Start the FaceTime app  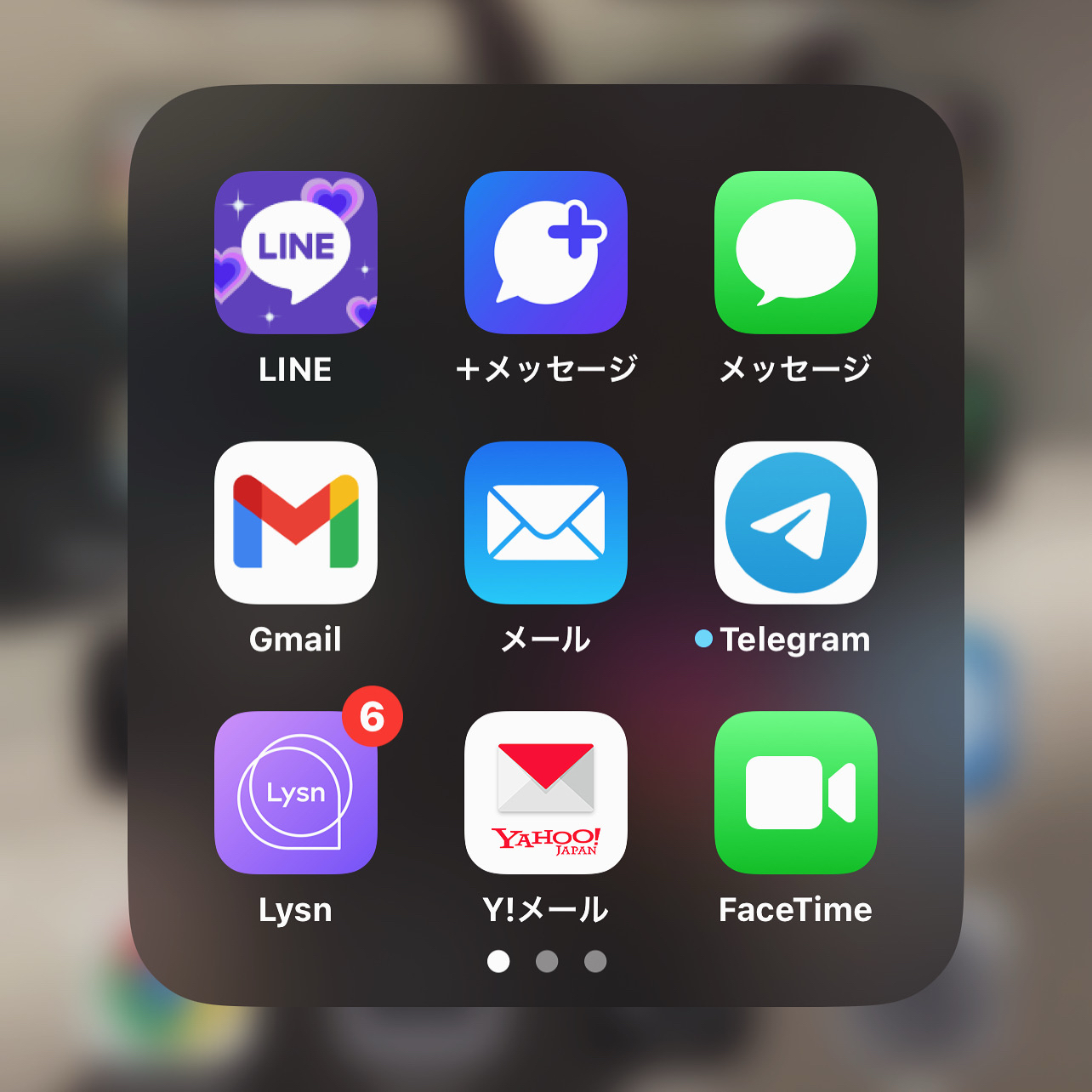[x=795, y=793]
